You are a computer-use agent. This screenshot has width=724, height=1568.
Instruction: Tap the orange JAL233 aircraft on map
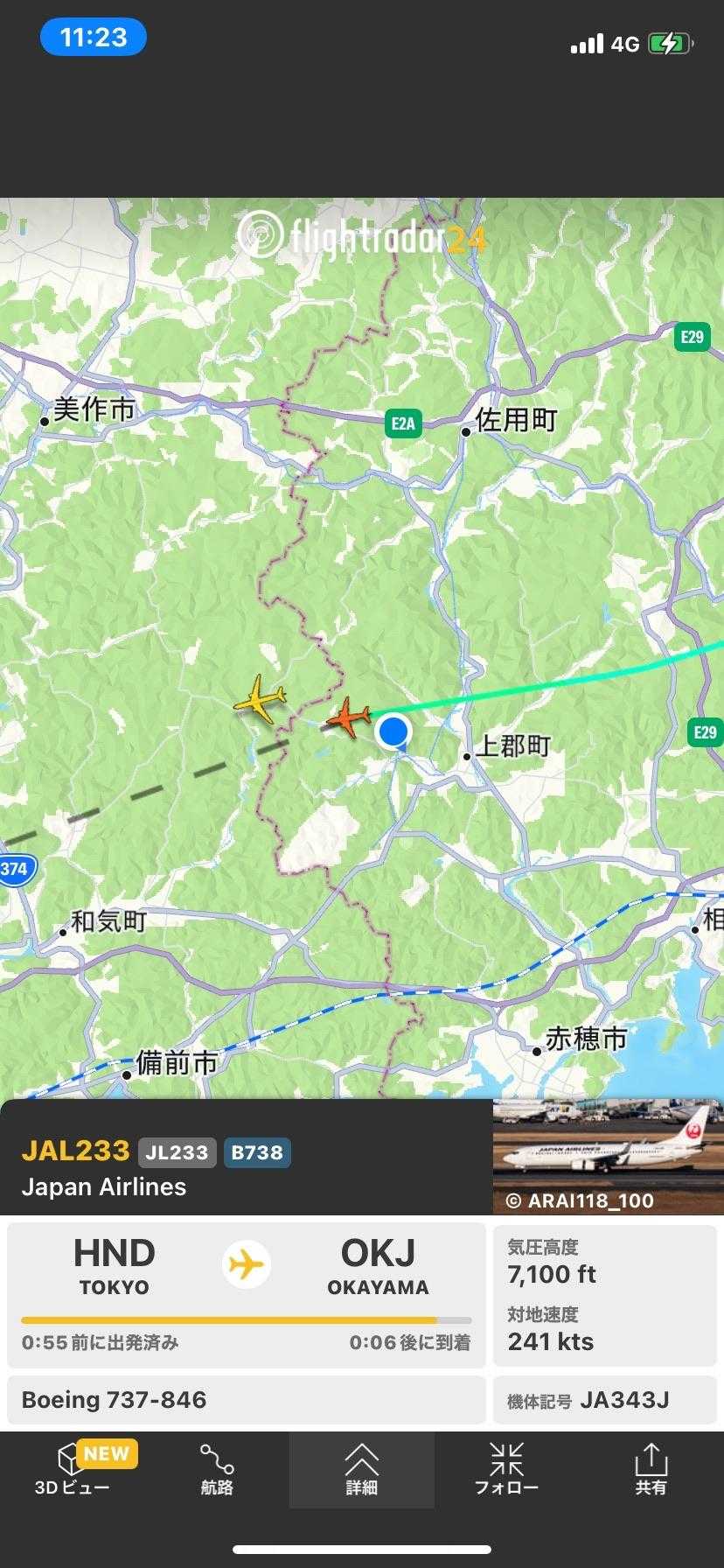[349, 717]
